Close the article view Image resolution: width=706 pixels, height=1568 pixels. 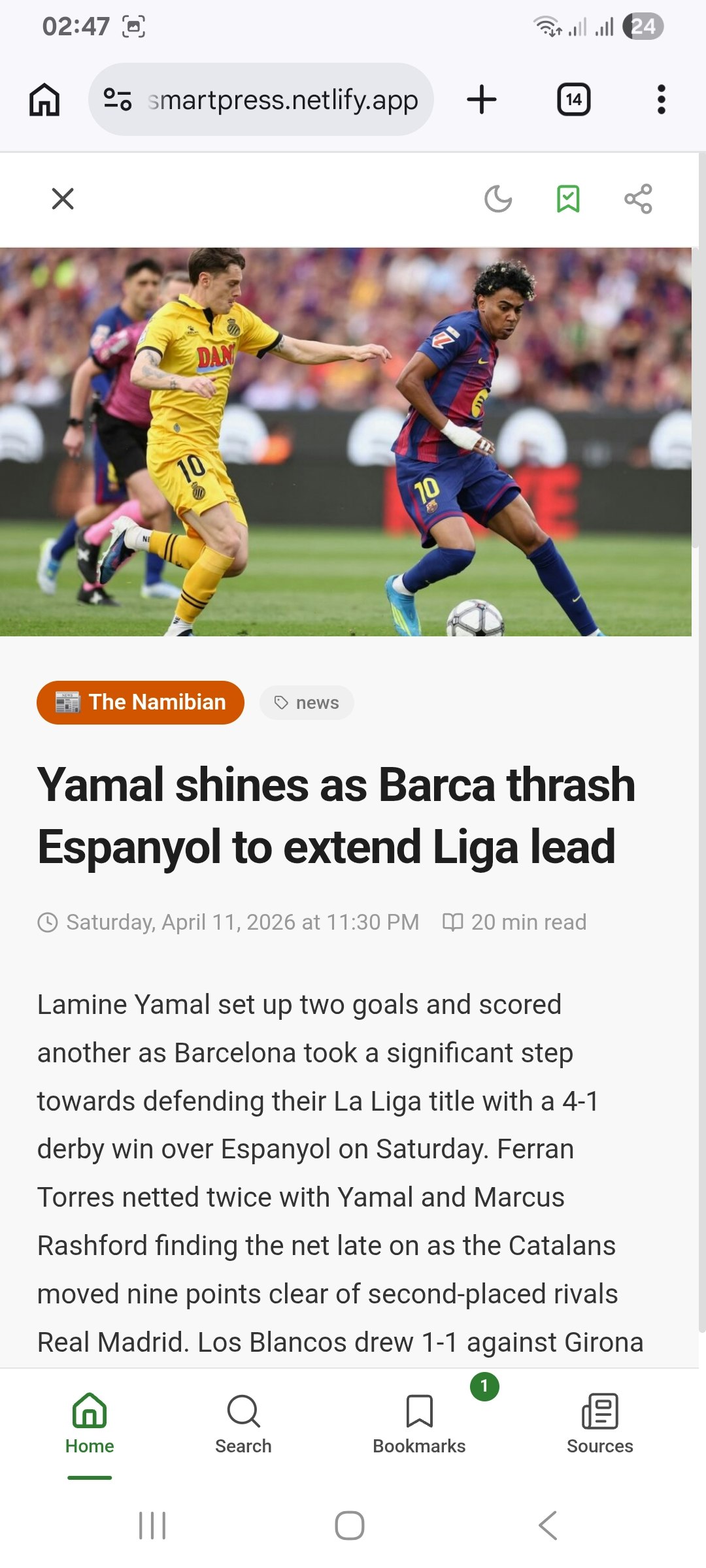pyautogui.click(x=63, y=199)
